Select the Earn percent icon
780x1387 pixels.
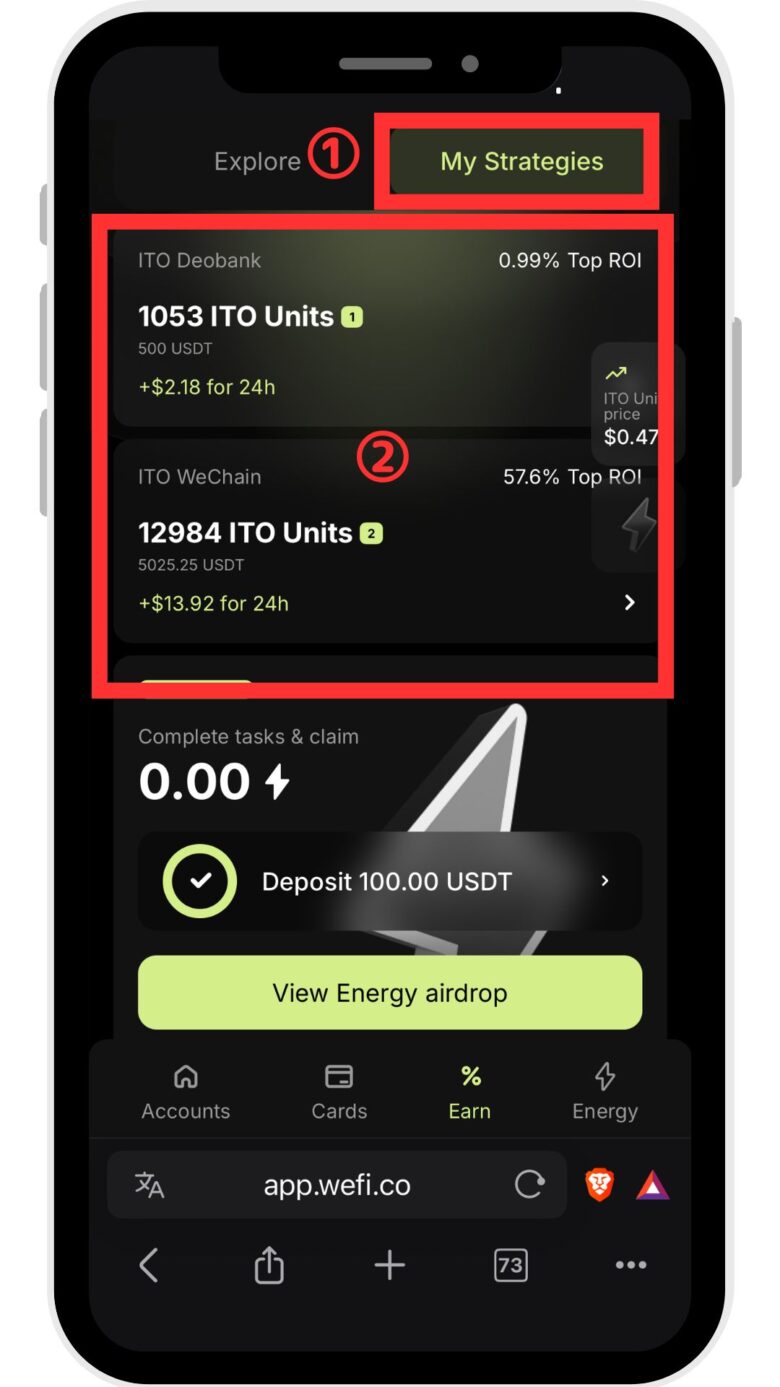coord(470,1077)
